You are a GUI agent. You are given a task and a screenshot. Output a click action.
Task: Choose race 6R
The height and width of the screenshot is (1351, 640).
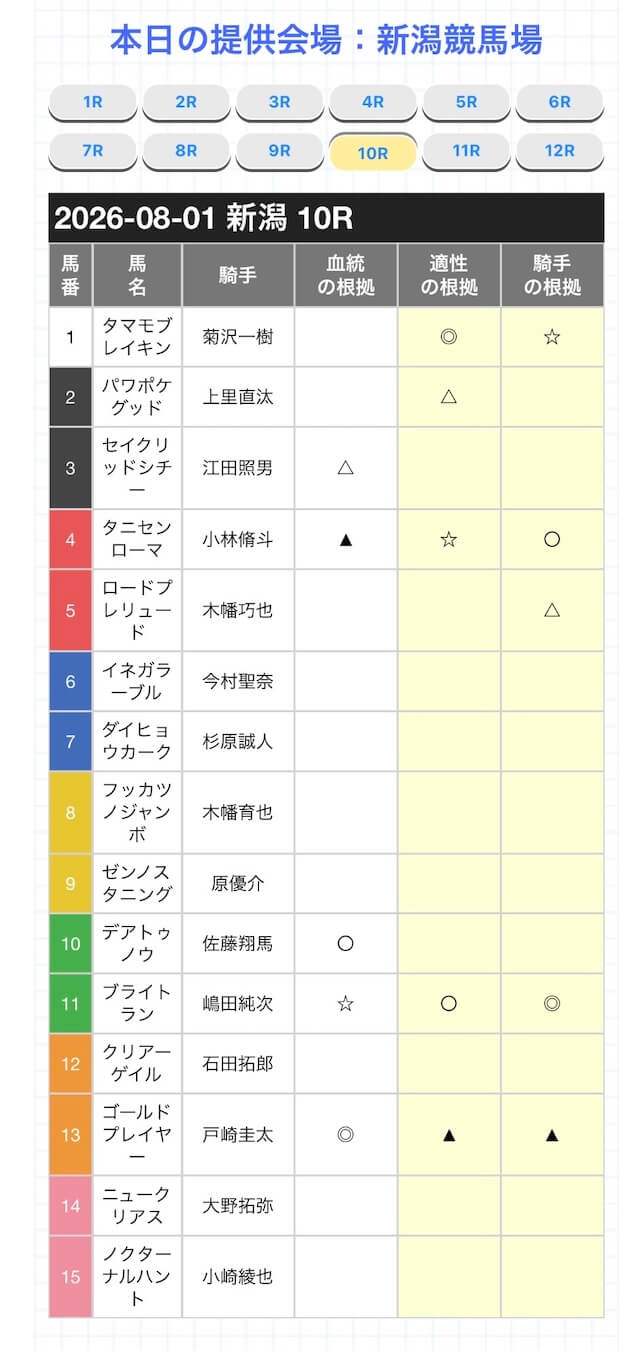click(560, 102)
